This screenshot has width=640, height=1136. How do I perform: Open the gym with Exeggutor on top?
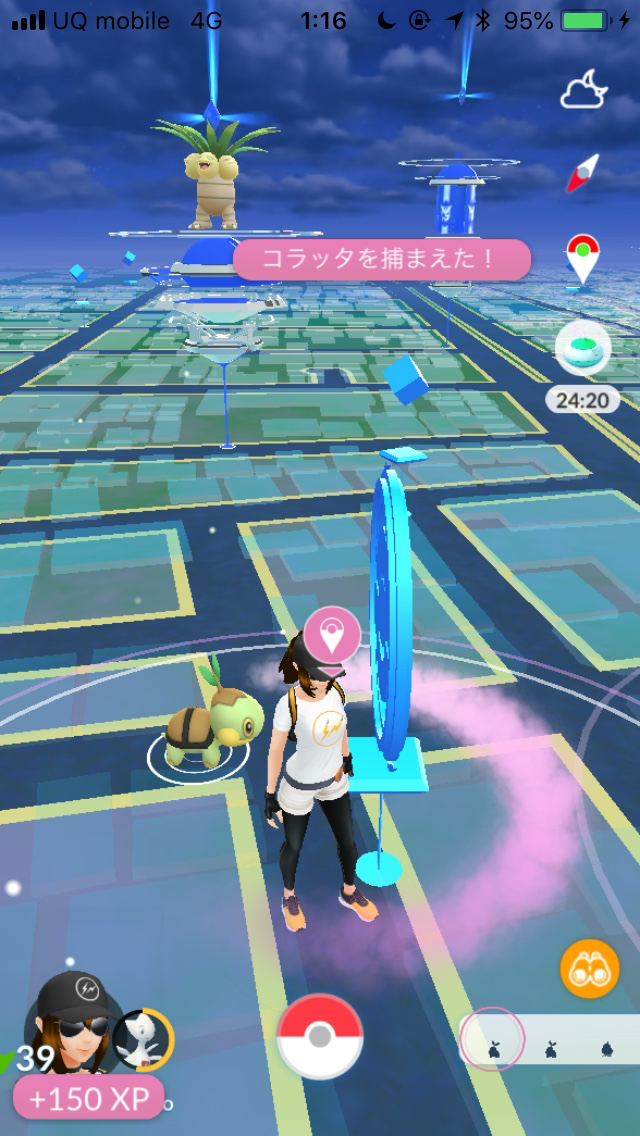pos(214,254)
